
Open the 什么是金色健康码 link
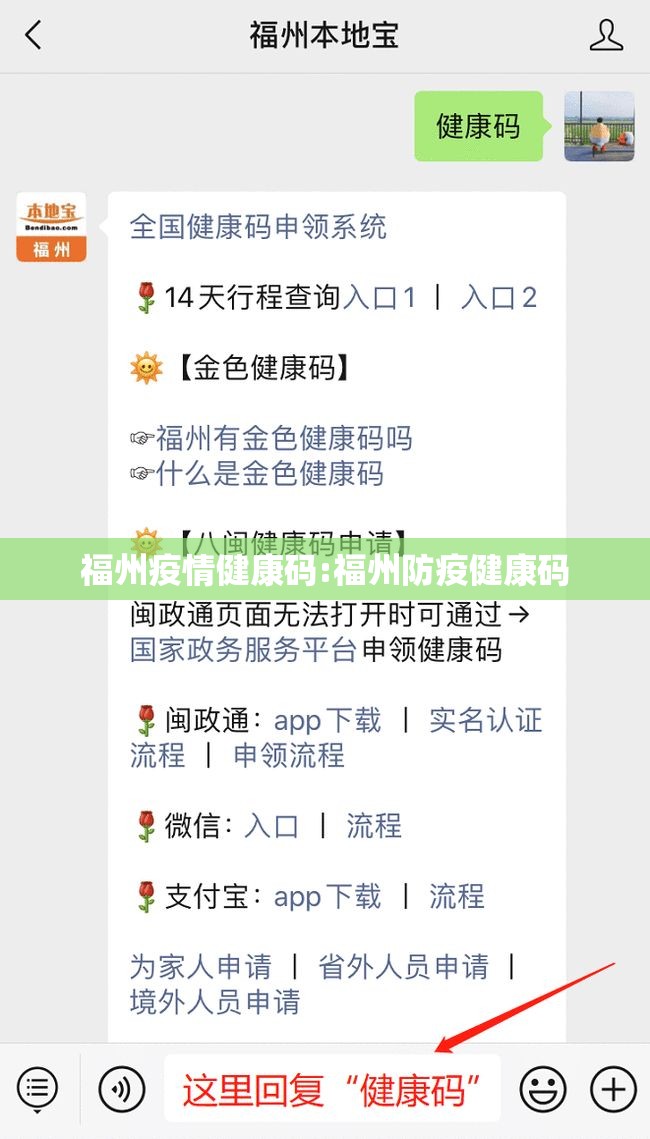[270, 473]
